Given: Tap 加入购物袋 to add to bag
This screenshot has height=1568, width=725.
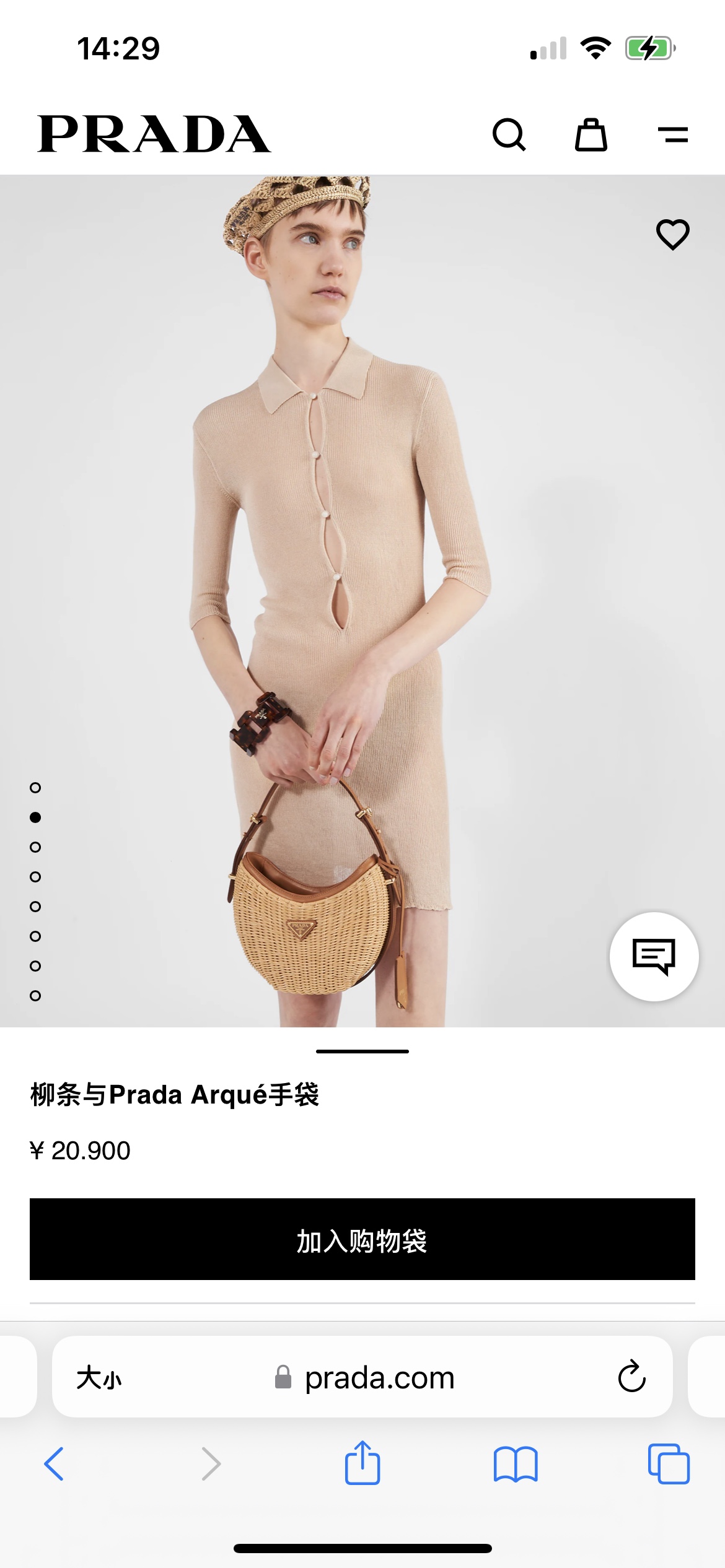Looking at the screenshot, I should [362, 1239].
